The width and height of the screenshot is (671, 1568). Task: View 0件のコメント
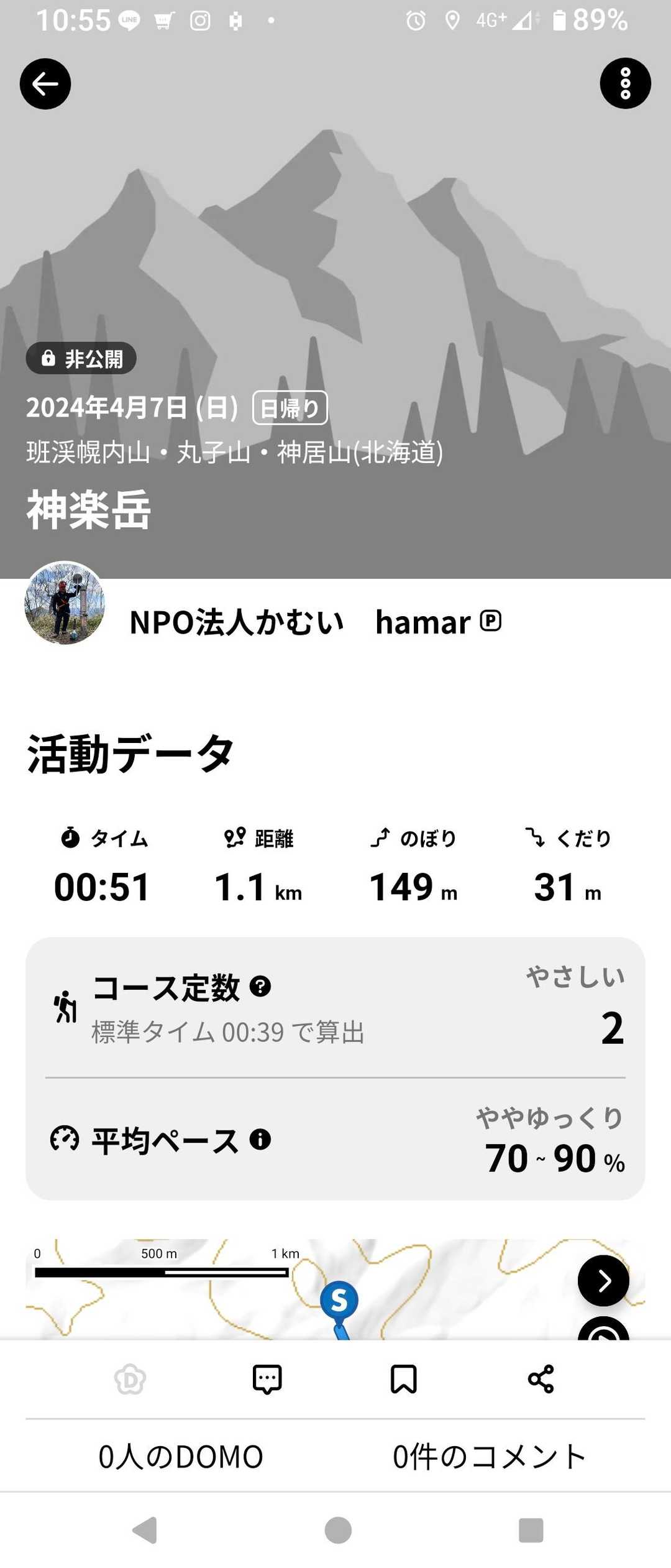pyautogui.click(x=490, y=1456)
